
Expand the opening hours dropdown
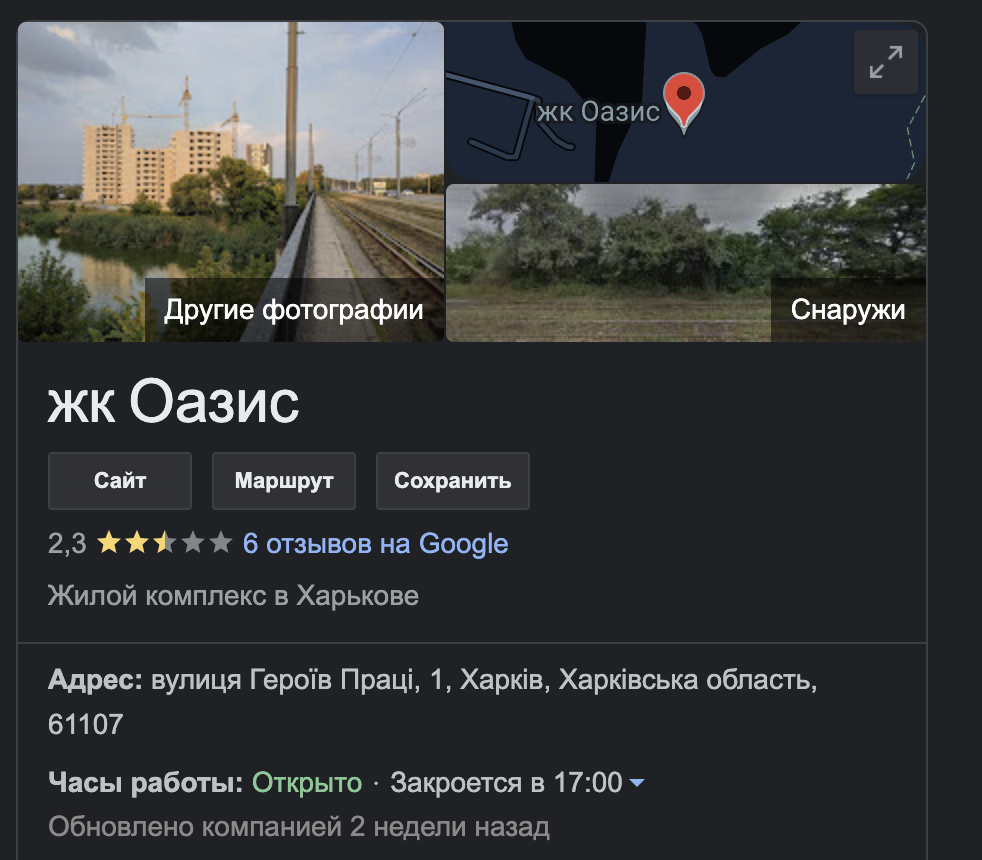(x=637, y=783)
